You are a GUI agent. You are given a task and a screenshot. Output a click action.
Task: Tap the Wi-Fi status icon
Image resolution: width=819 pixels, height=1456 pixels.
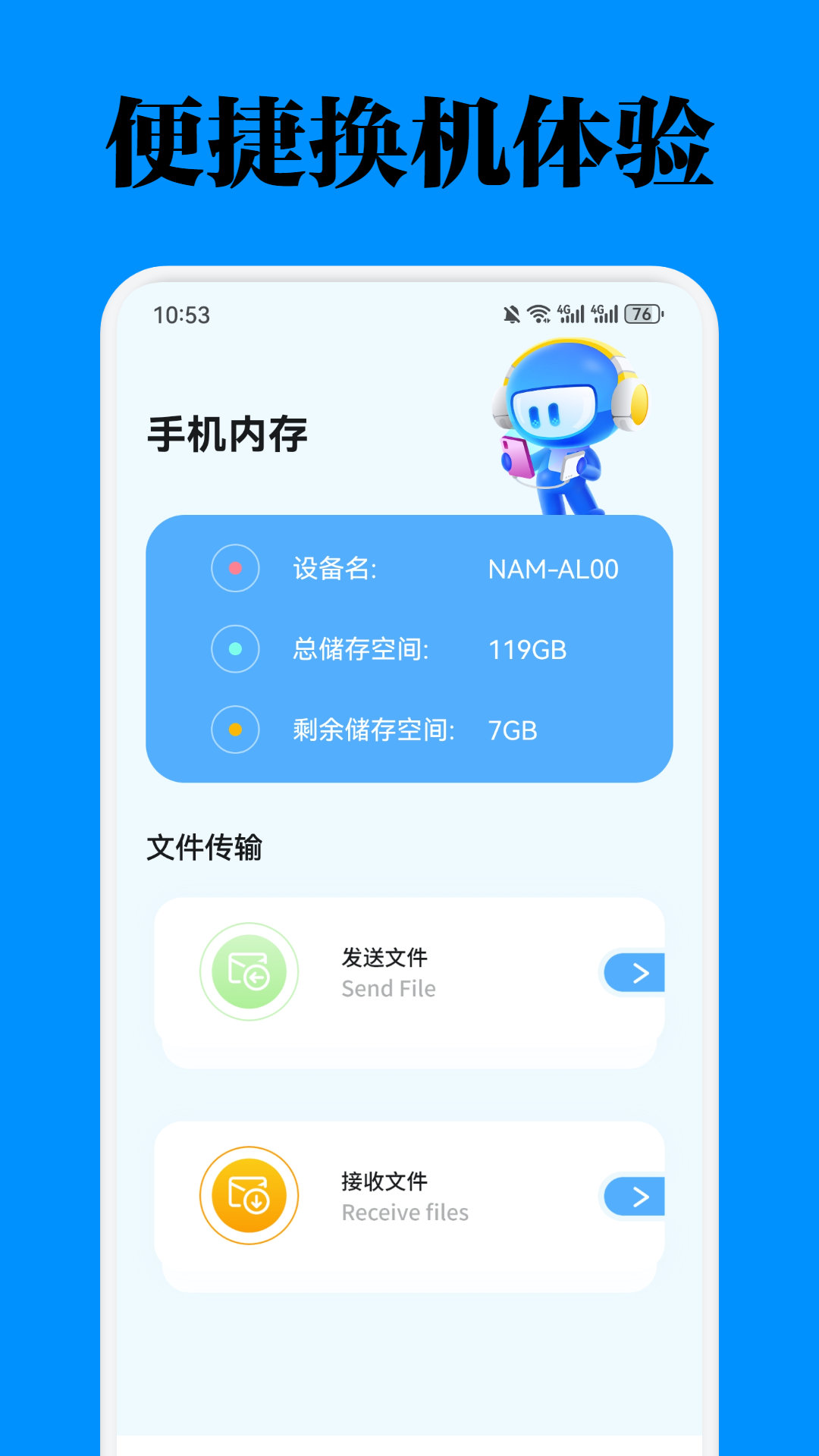click(x=539, y=312)
